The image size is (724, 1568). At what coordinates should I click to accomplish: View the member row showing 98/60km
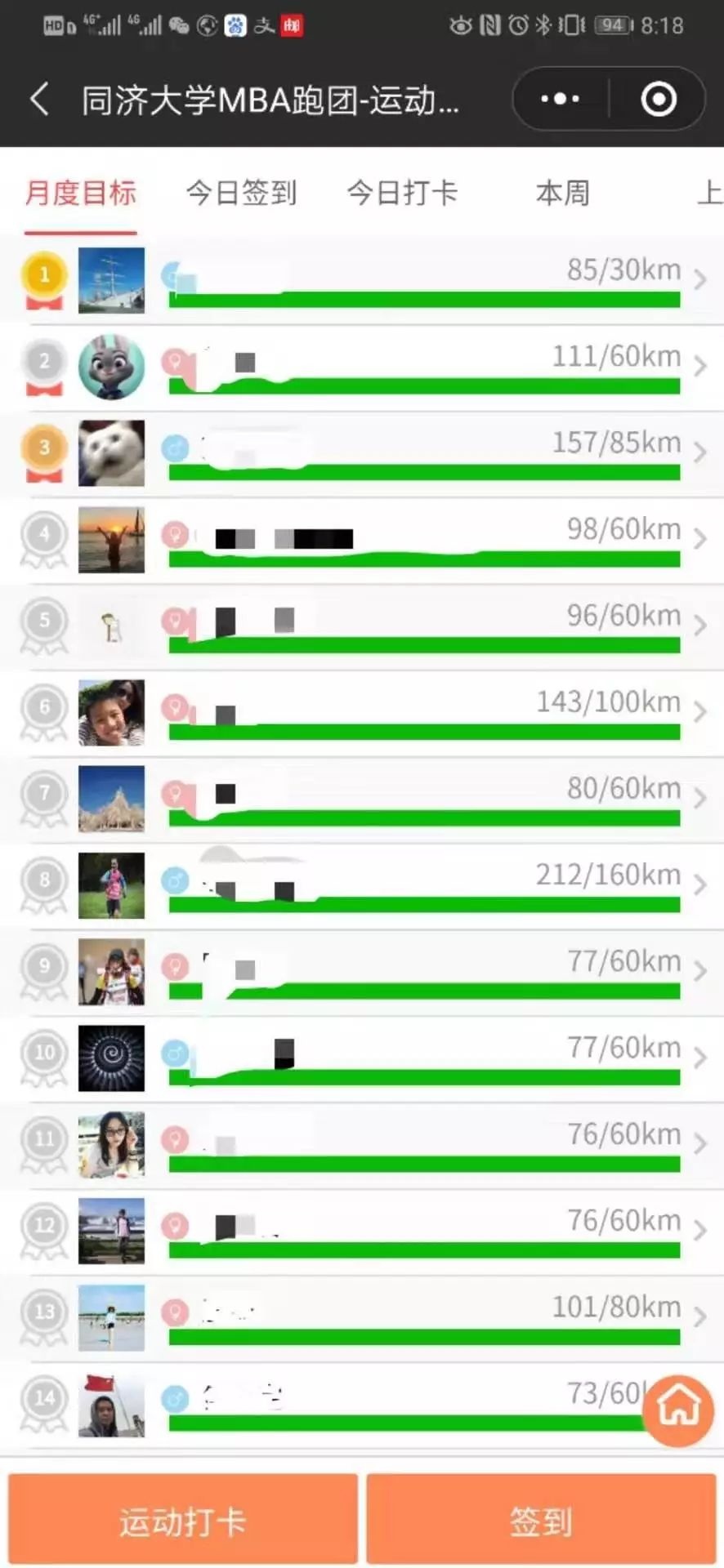click(x=425, y=540)
